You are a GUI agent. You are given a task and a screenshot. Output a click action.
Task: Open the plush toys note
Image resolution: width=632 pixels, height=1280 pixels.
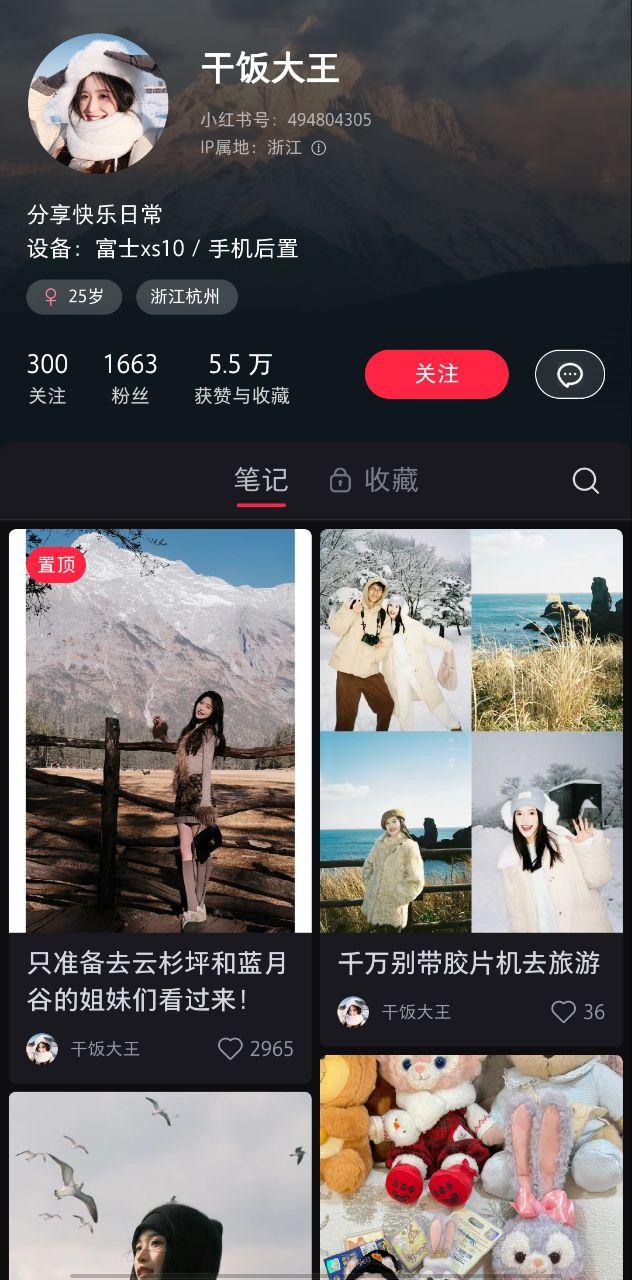pyautogui.click(x=471, y=1166)
